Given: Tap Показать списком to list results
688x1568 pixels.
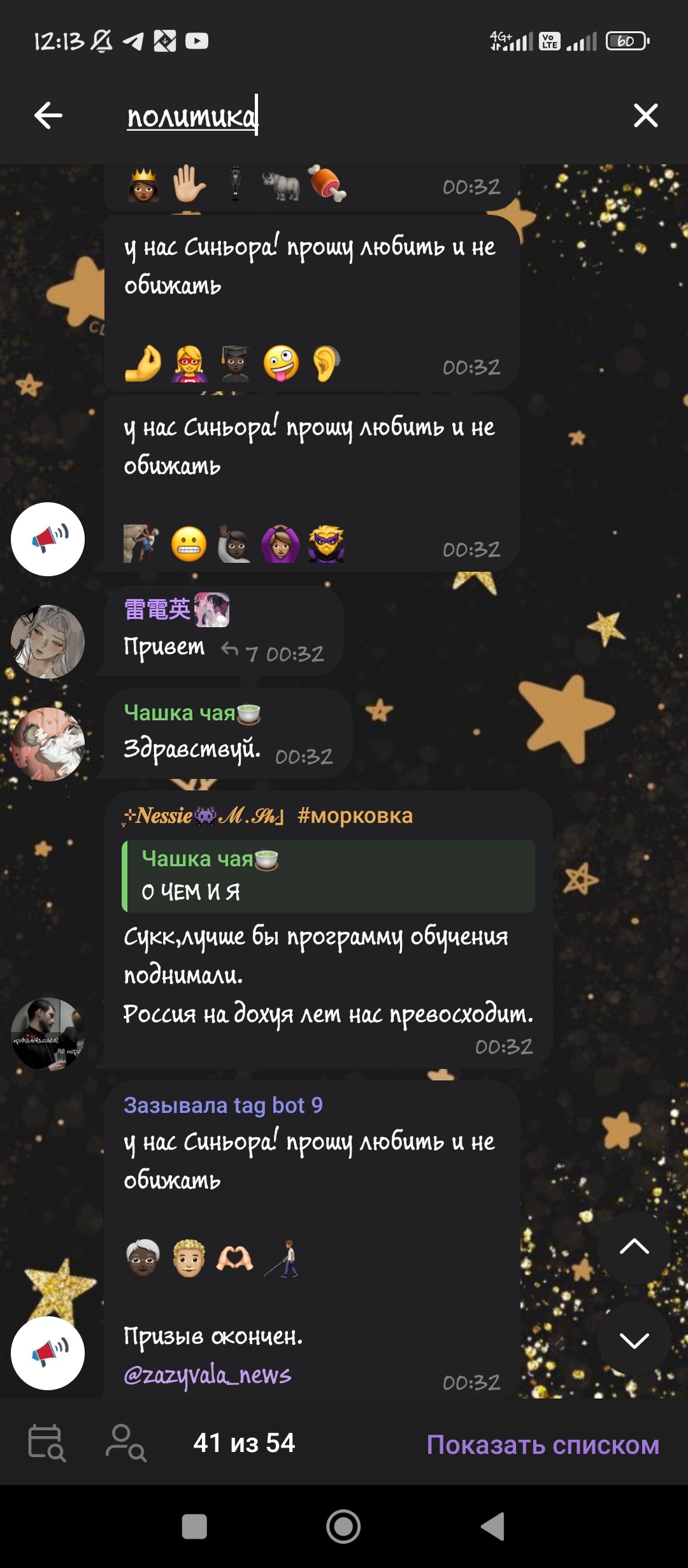Looking at the screenshot, I should click(x=543, y=1444).
